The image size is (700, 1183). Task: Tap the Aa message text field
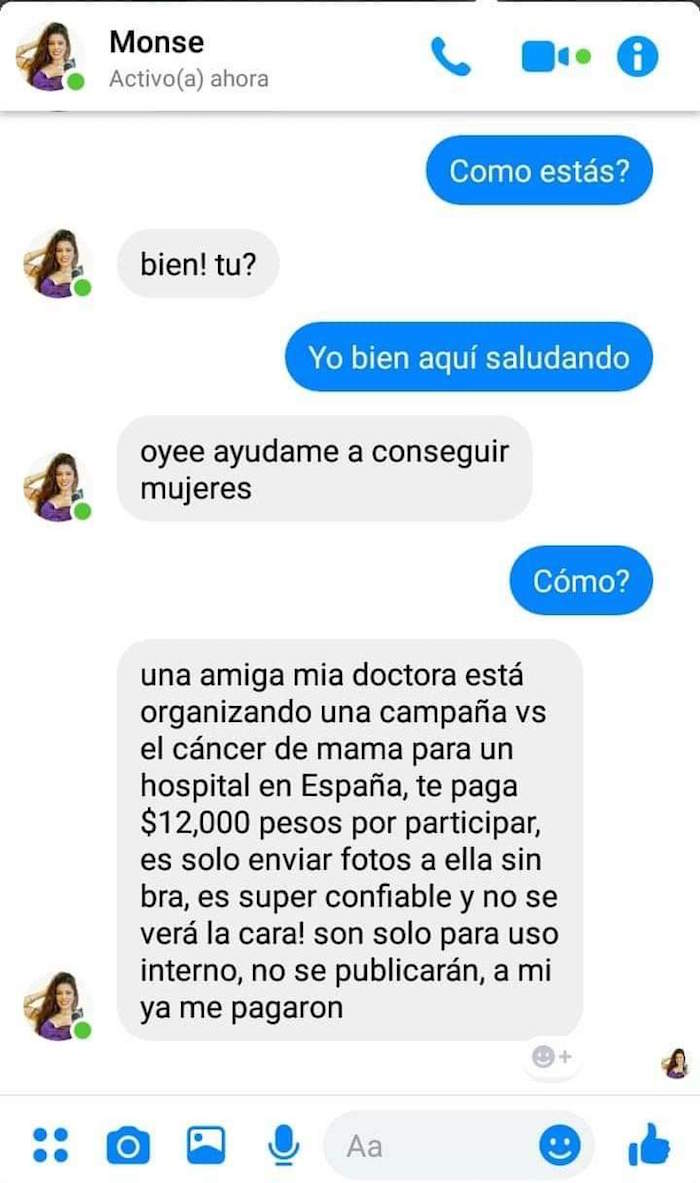(x=430, y=1144)
